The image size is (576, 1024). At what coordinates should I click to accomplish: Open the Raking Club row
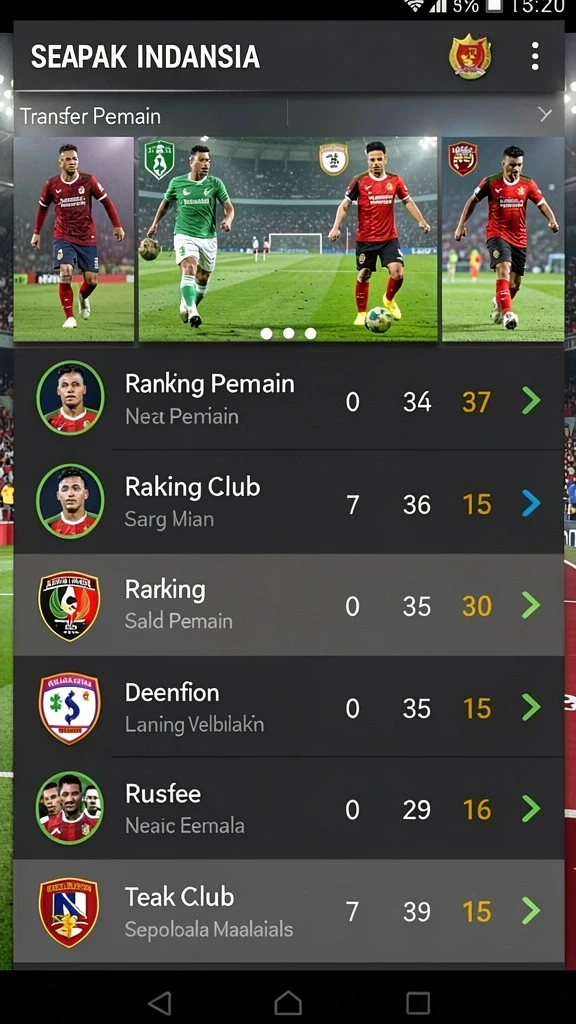pos(289,503)
